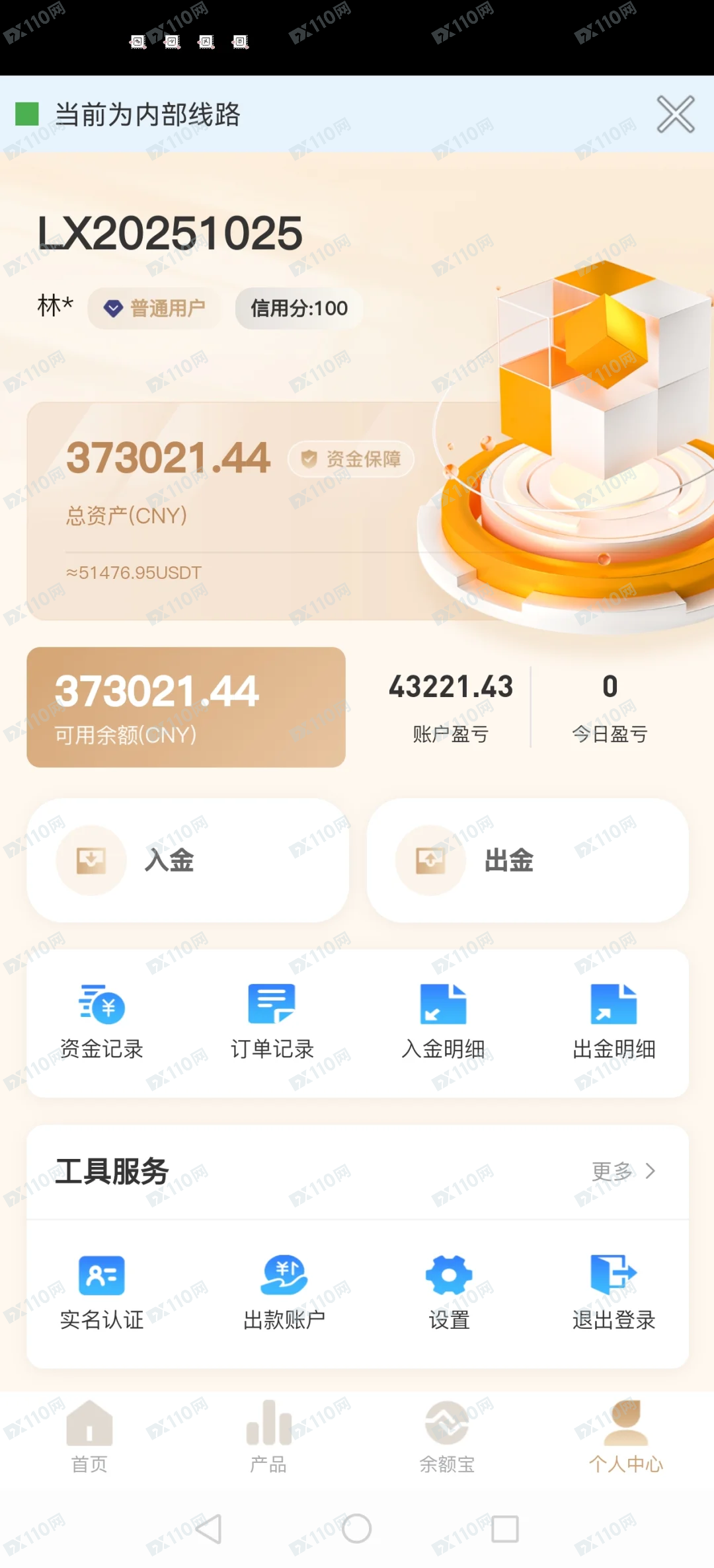714x1568 pixels.
Task: View 出金明细 withdrawal details
Action: 614,1022
